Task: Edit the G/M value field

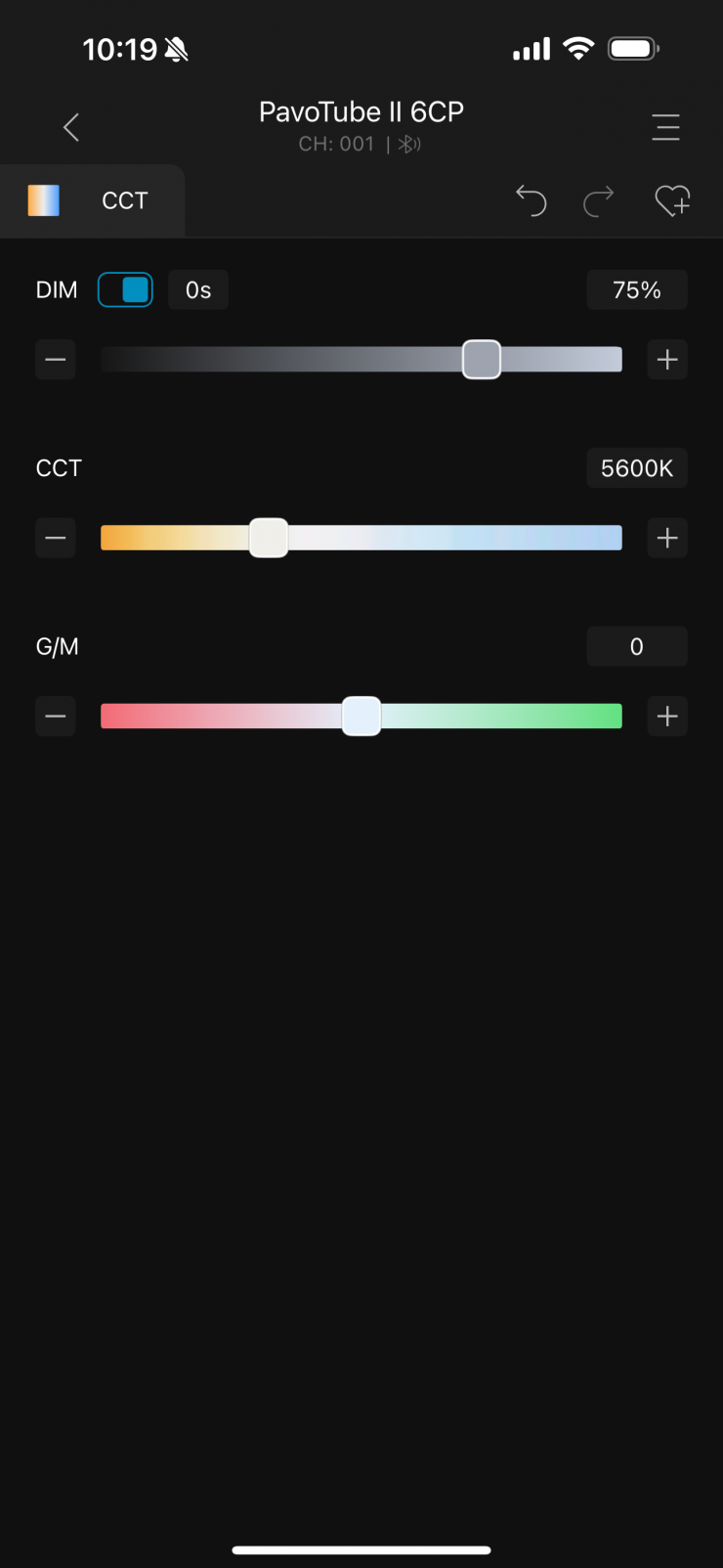Action: 636,646
